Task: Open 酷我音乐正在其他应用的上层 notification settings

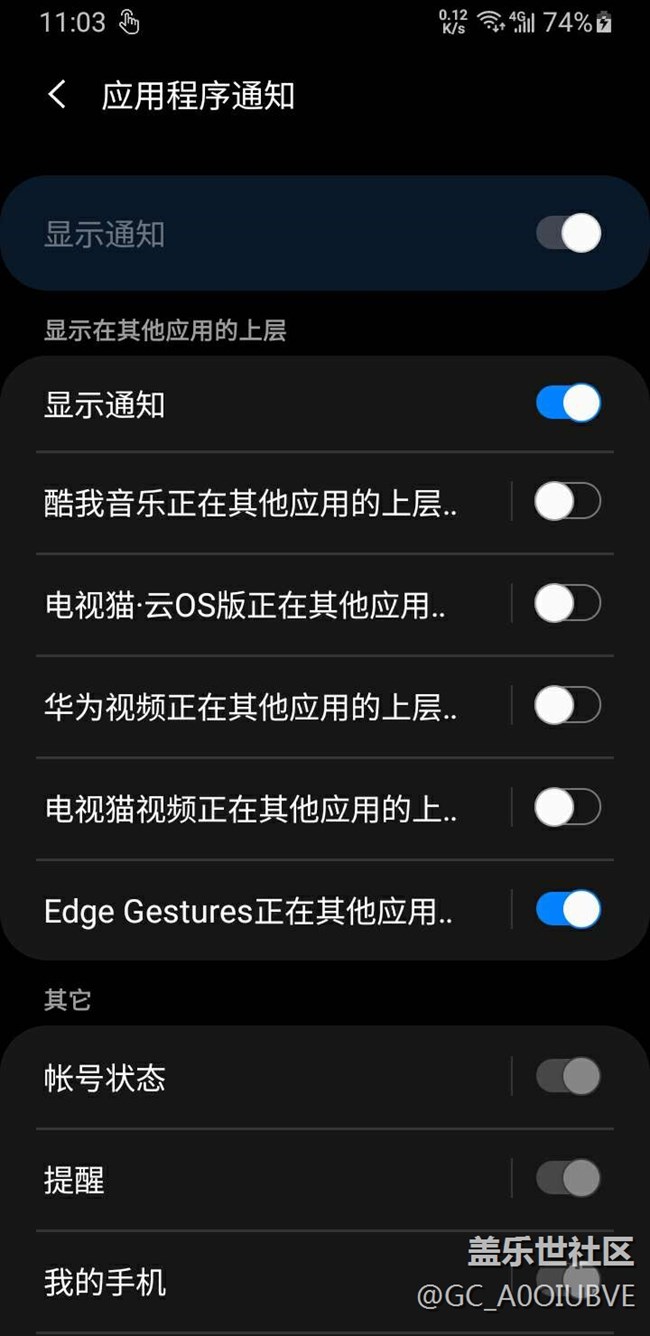Action: click(x=250, y=503)
